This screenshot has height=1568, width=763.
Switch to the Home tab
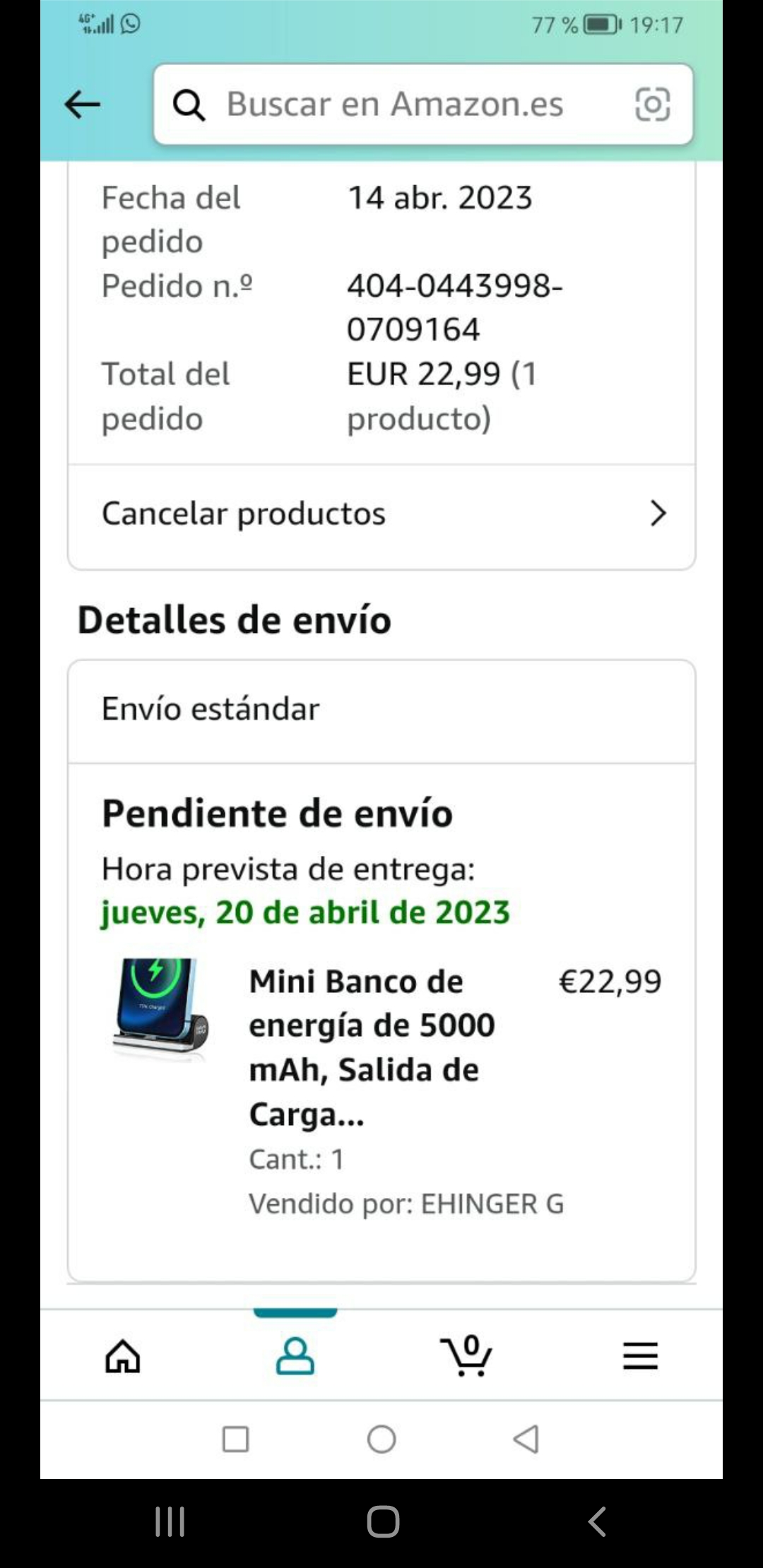pyautogui.click(x=123, y=1356)
